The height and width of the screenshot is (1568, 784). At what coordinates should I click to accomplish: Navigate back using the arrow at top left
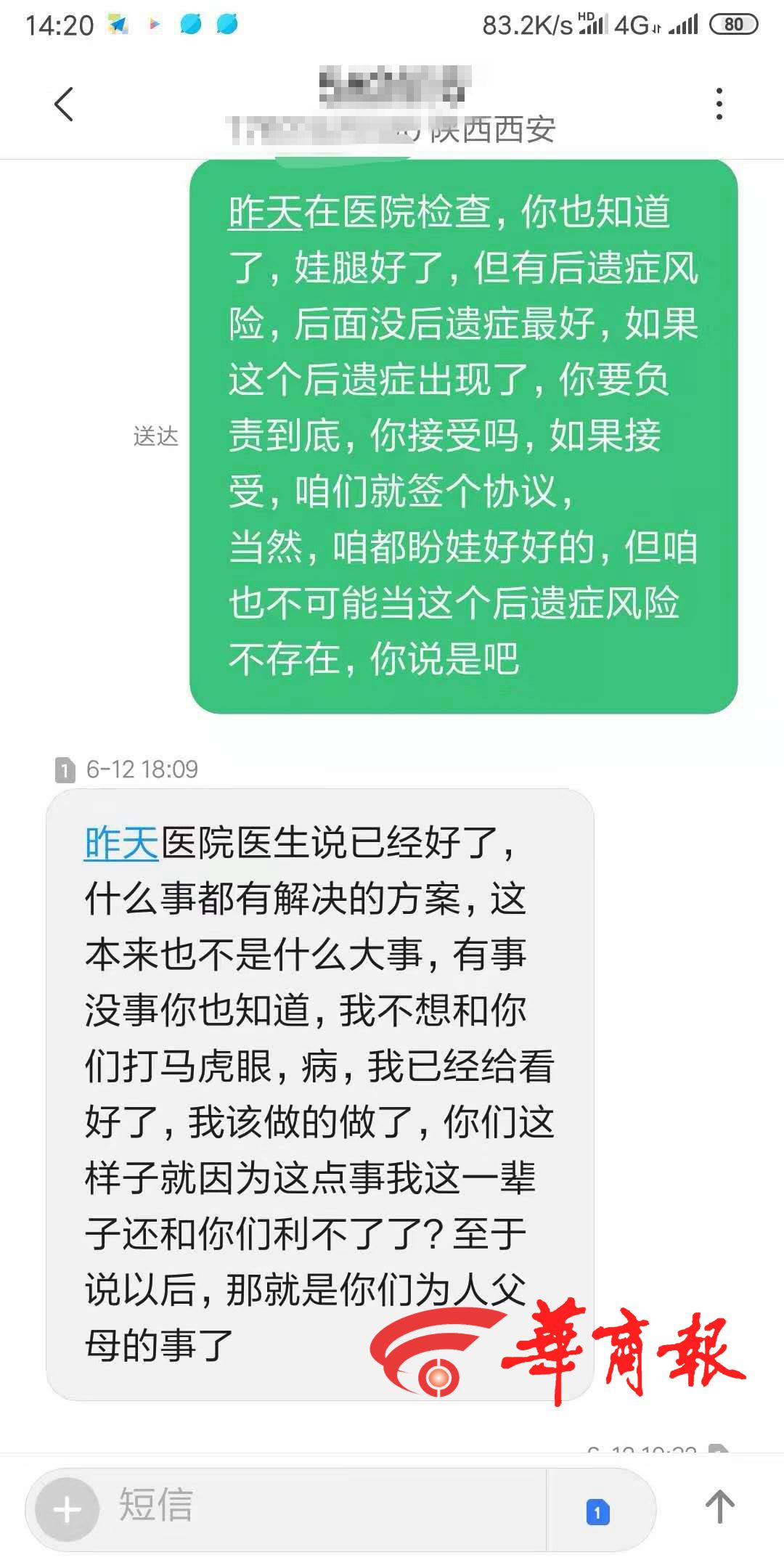[62, 105]
